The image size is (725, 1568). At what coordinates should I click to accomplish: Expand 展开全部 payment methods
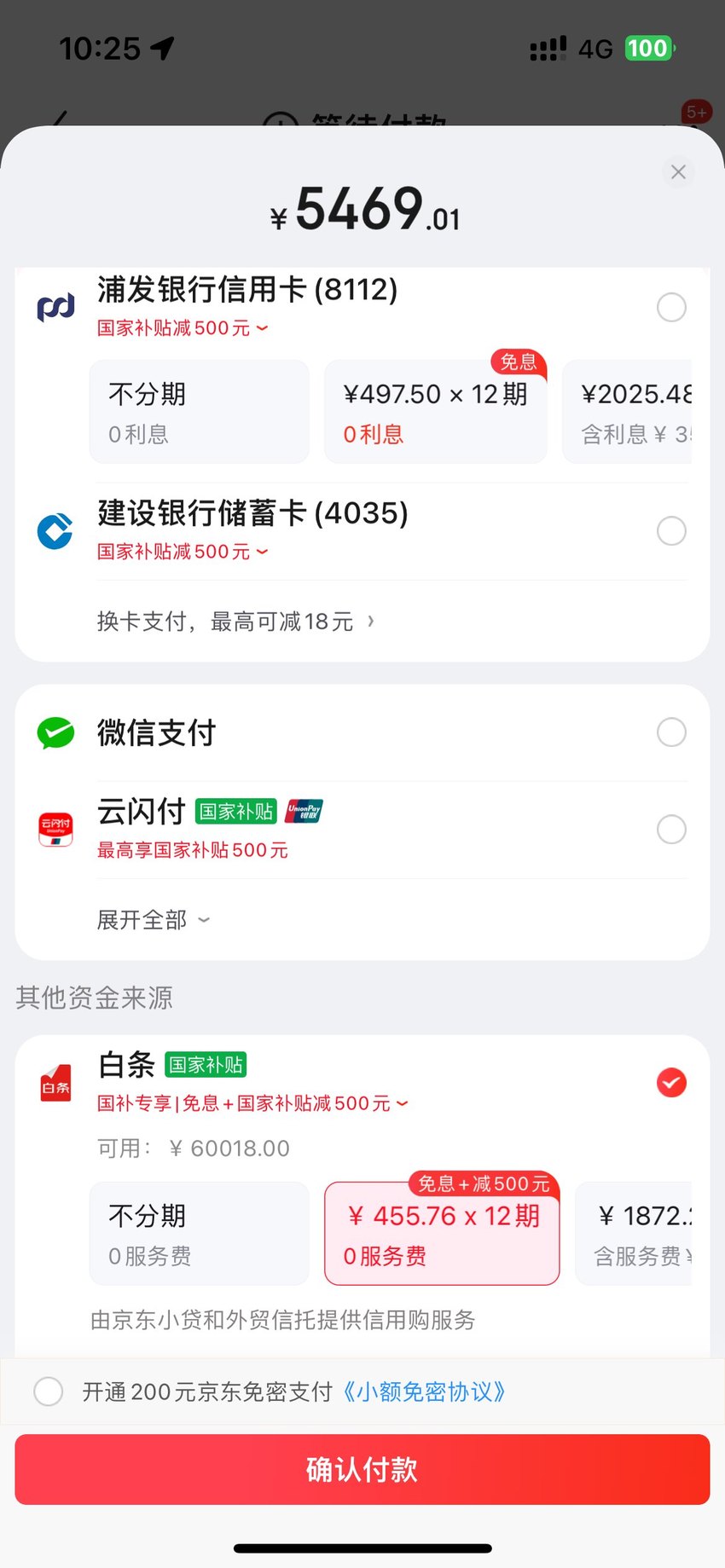tap(154, 920)
